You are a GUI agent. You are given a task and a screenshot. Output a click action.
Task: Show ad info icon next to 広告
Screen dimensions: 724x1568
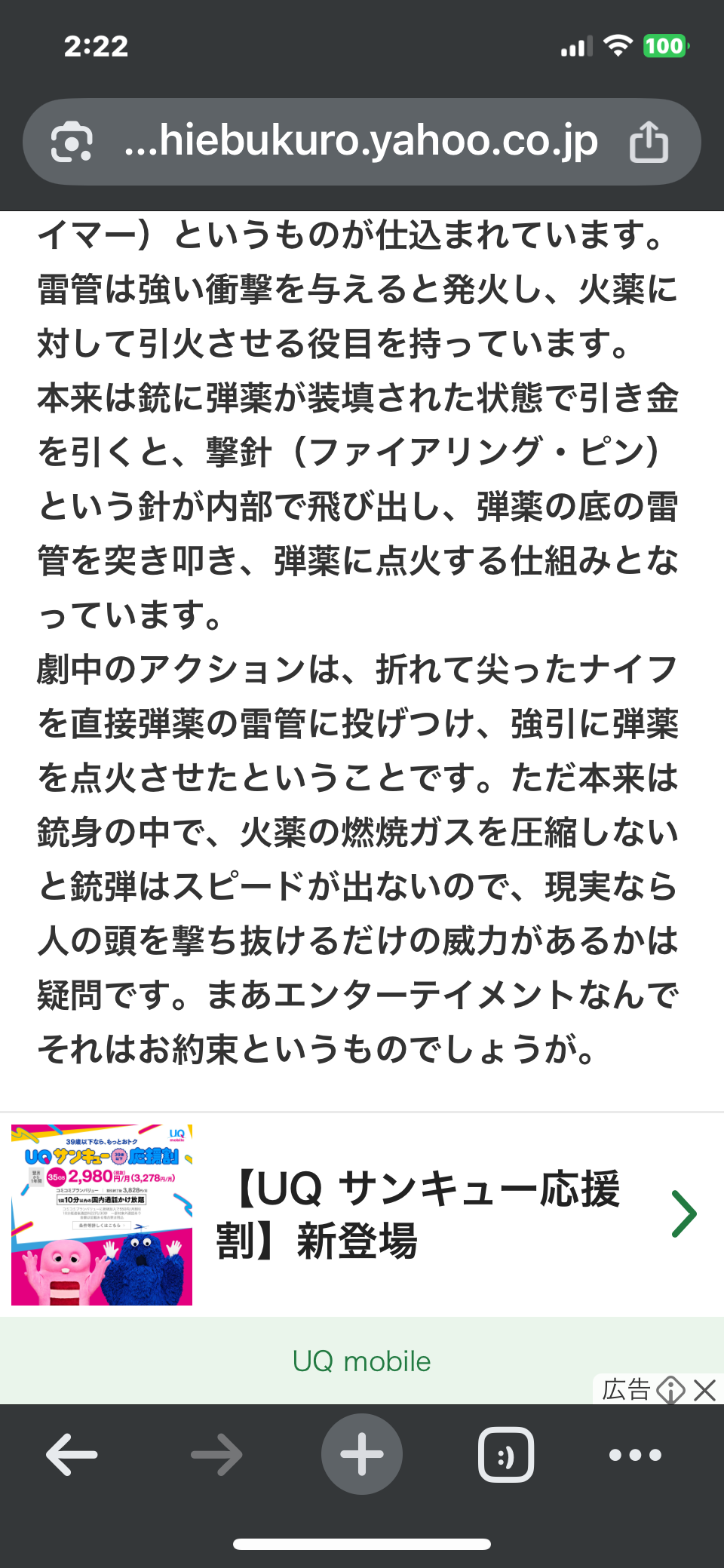(670, 1390)
